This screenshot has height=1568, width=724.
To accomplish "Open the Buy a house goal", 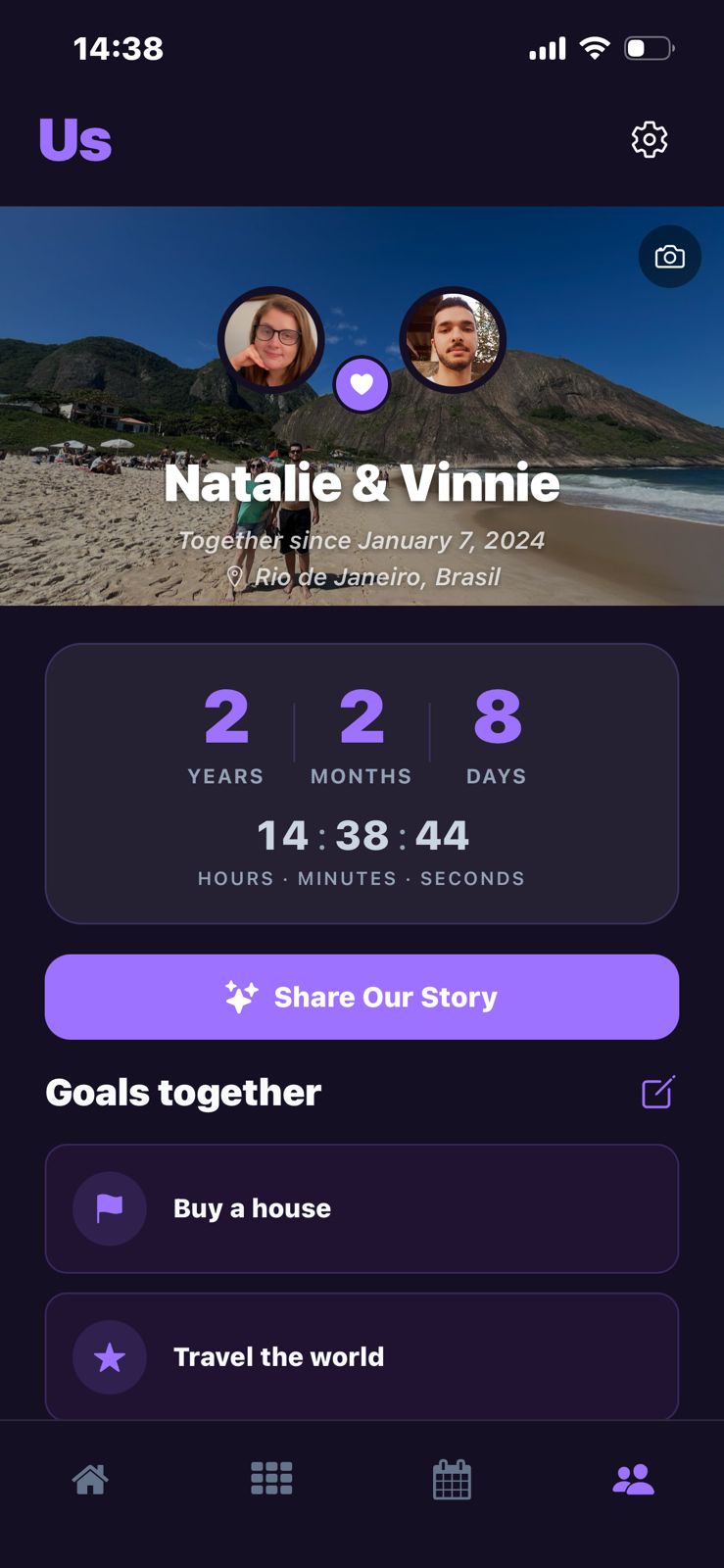I will click(x=362, y=1208).
